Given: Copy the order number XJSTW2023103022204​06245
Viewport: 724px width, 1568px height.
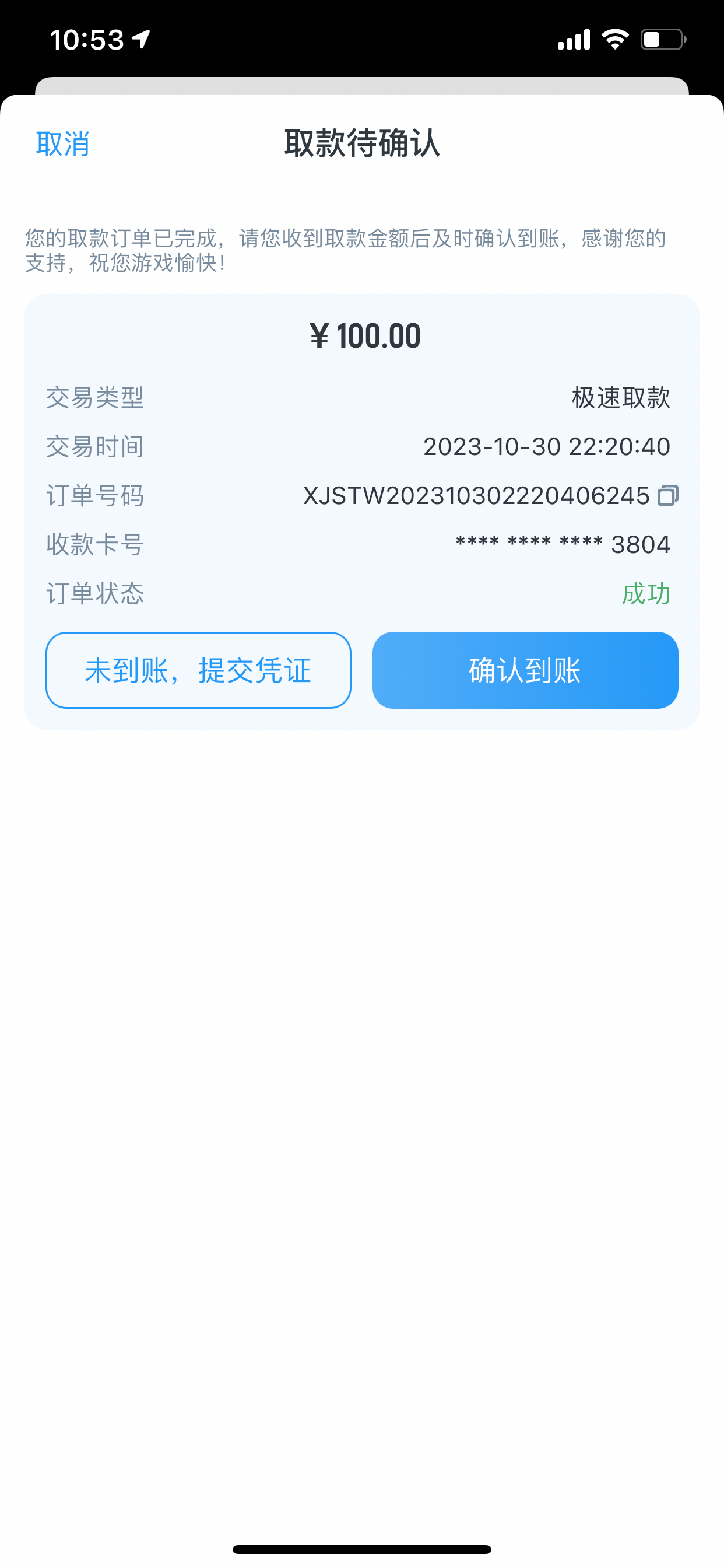Looking at the screenshot, I should pyautogui.click(x=667, y=495).
